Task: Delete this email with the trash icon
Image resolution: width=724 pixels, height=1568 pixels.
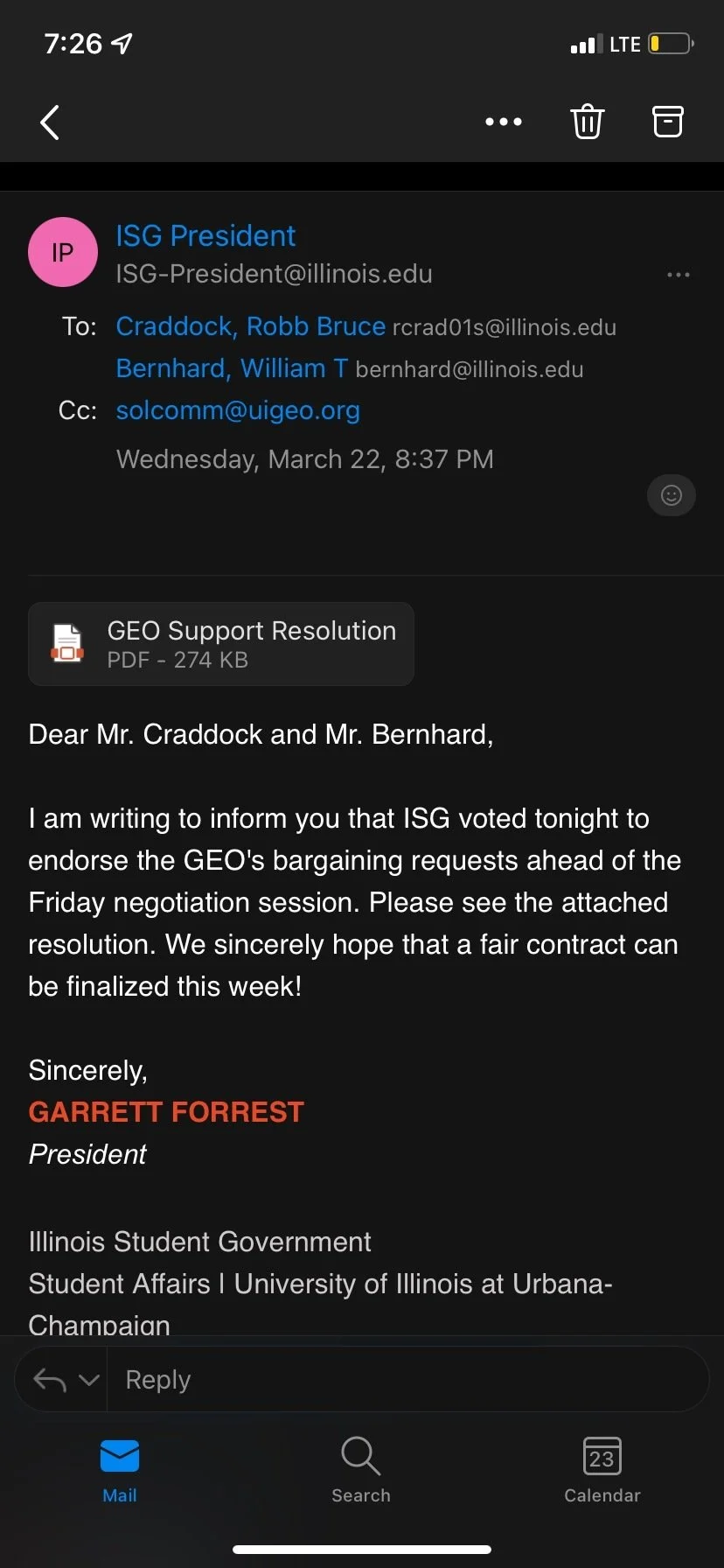Action: (588, 122)
